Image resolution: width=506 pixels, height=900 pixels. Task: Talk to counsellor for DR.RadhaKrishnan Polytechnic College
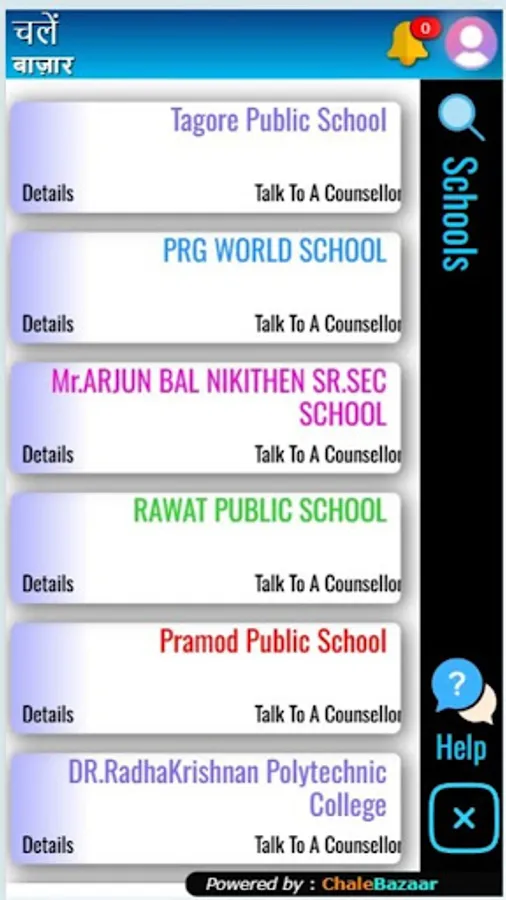(328, 845)
